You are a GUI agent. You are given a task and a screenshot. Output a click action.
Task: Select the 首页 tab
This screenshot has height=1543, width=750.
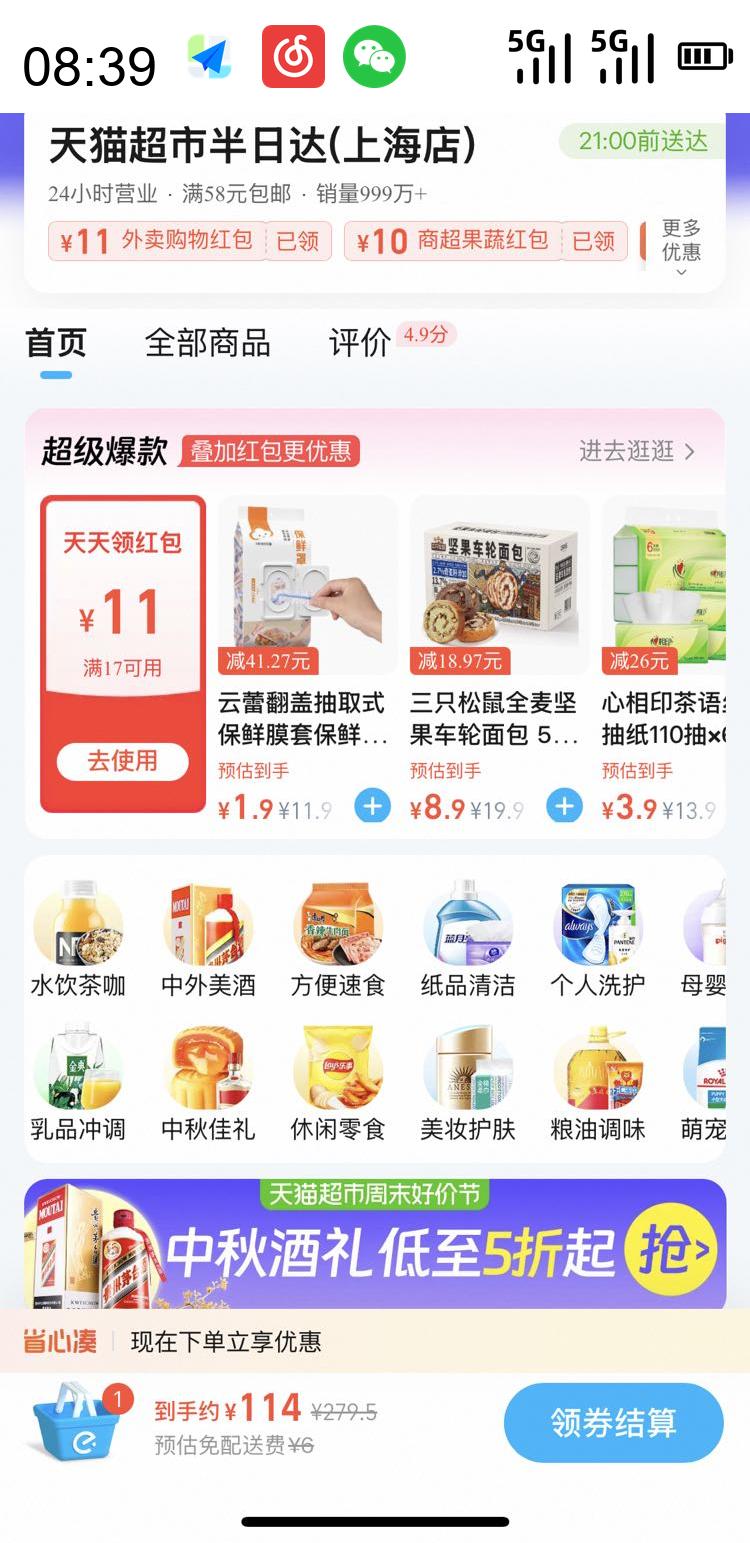point(56,343)
